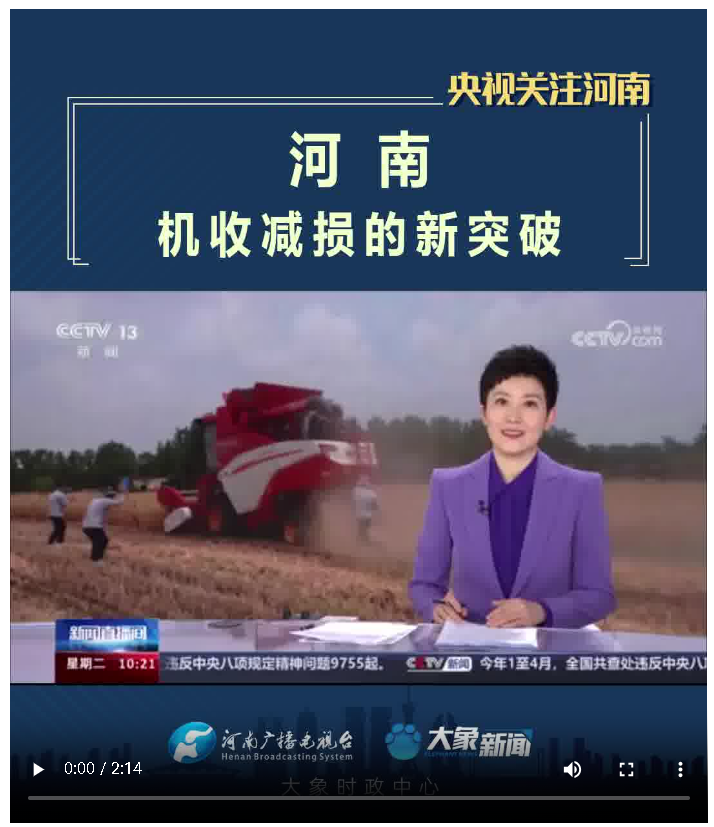This screenshot has width=714, height=827.
Task: Mute the video sound
Action: point(572,769)
